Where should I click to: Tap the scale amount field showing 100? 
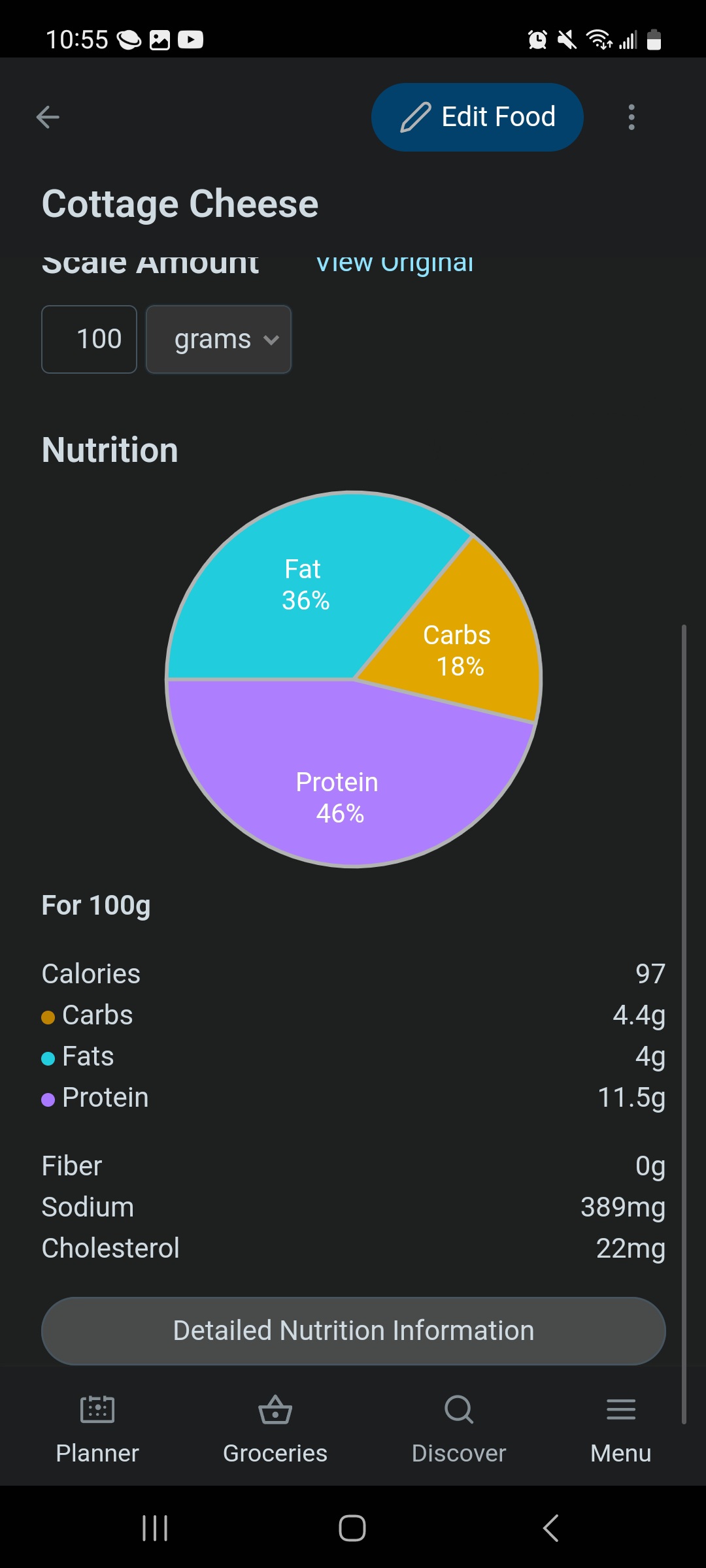(x=89, y=339)
